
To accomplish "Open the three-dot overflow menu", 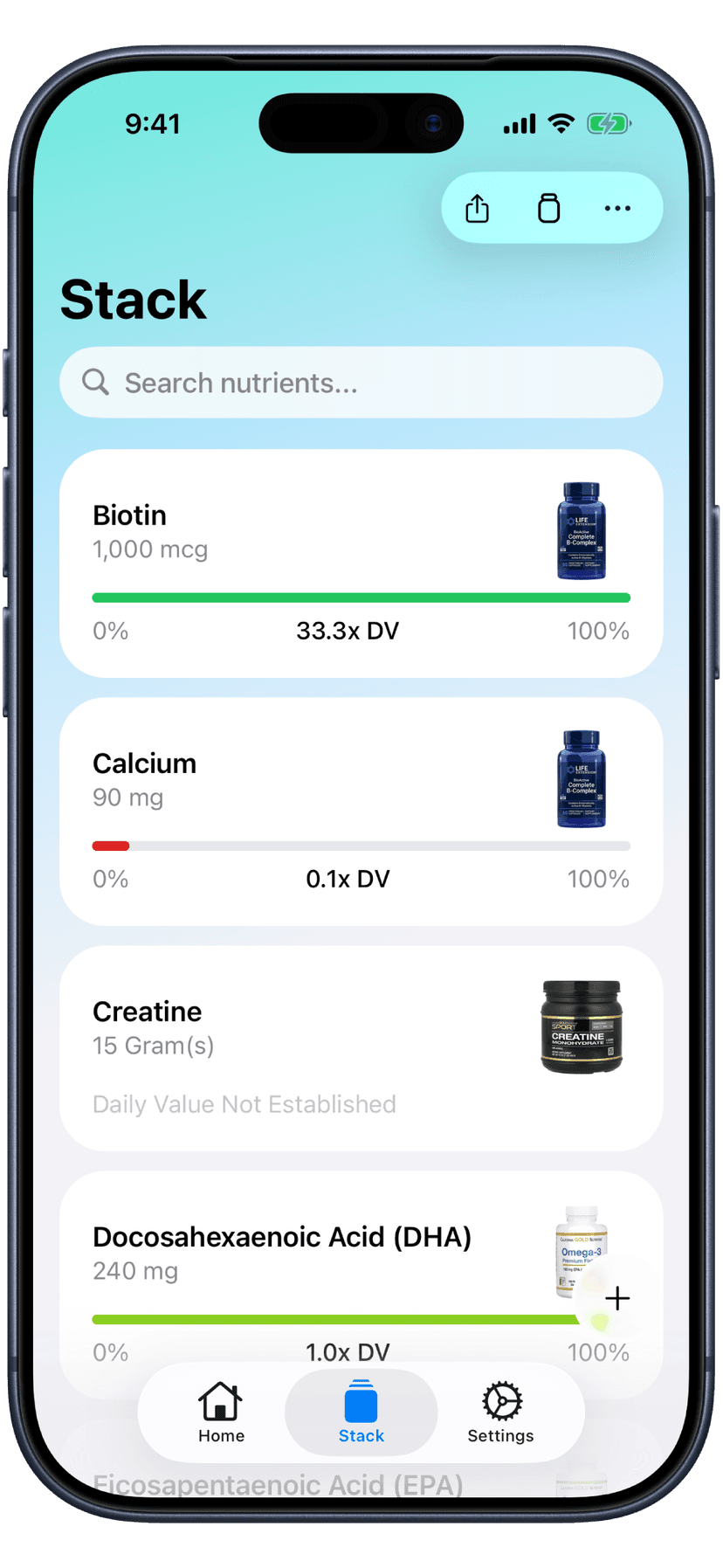I will click(617, 209).
